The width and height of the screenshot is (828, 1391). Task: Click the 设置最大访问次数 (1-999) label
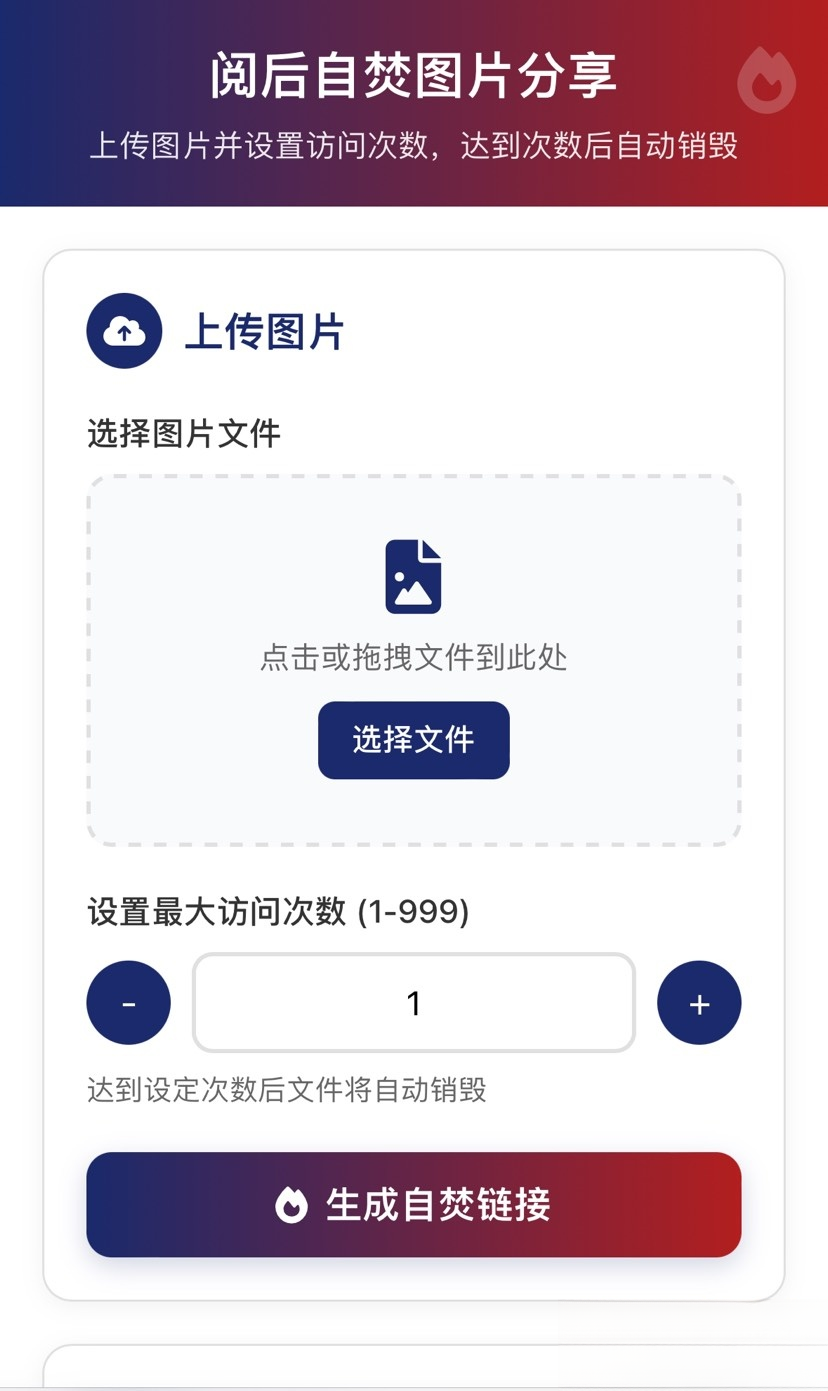[x=276, y=912]
